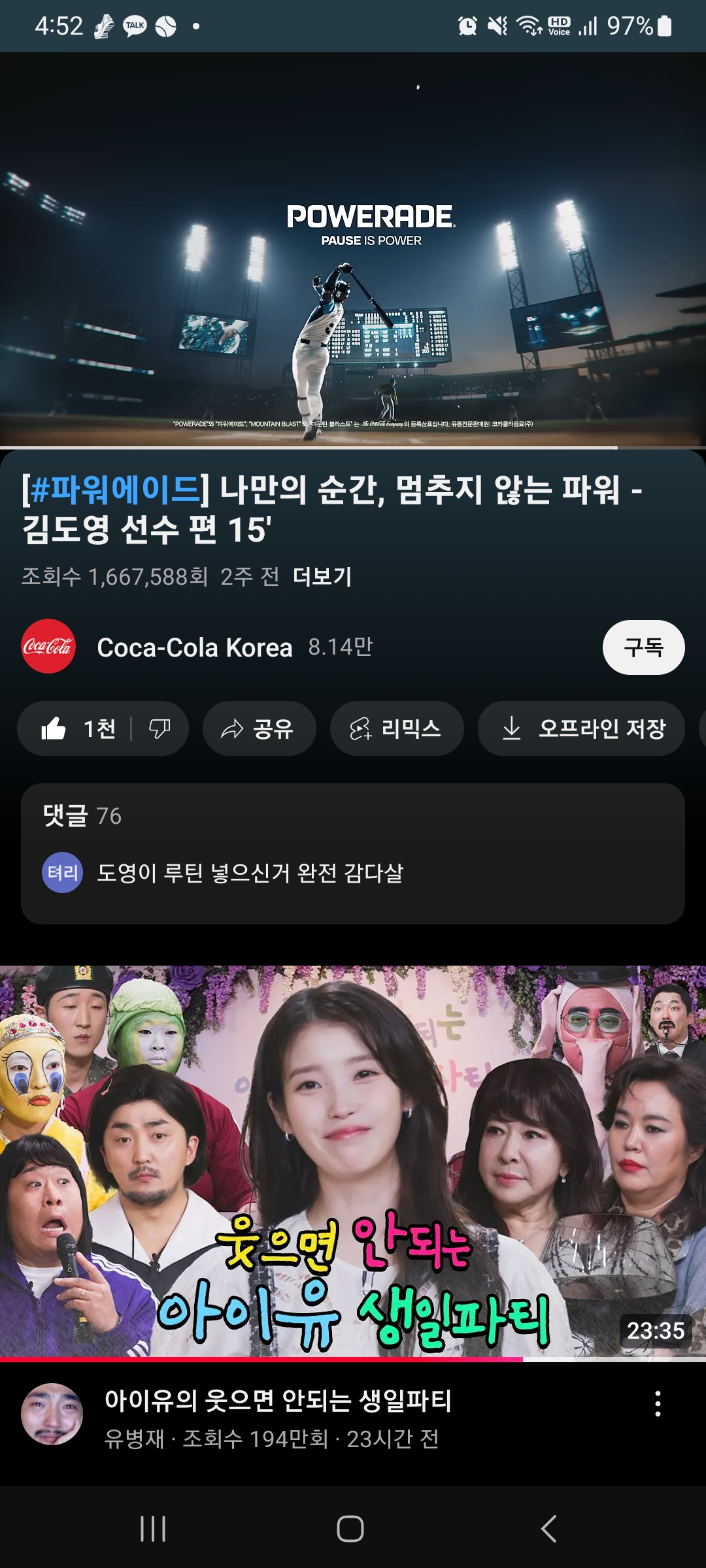This screenshot has height=1568, width=706.
Task: Open 아이유의 웃으면 안되는 생일파티 via its title
Action: coord(278,1401)
